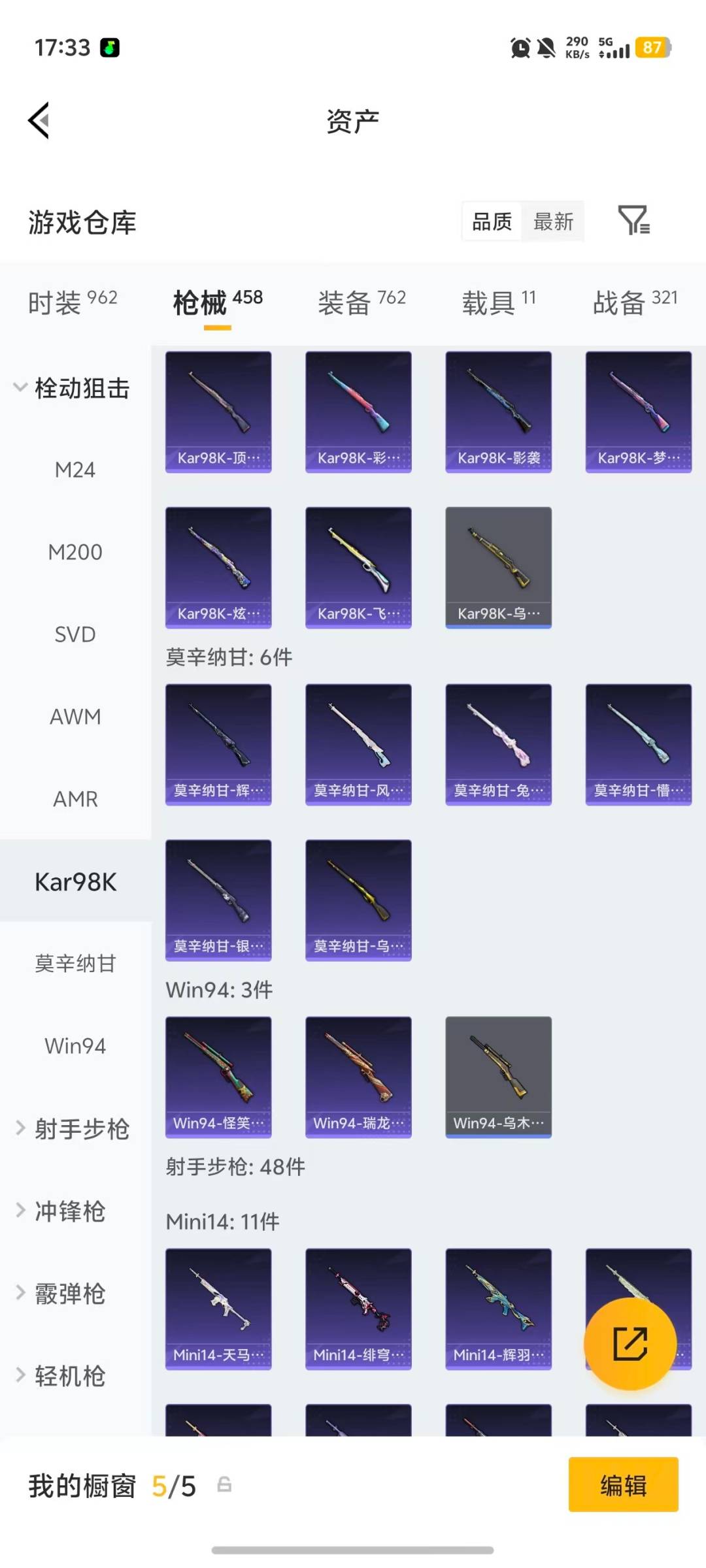Screen dimensions: 706x1568
Task: Click the blue progress bar under Kar98K-乌木
Action: [498, 625]
